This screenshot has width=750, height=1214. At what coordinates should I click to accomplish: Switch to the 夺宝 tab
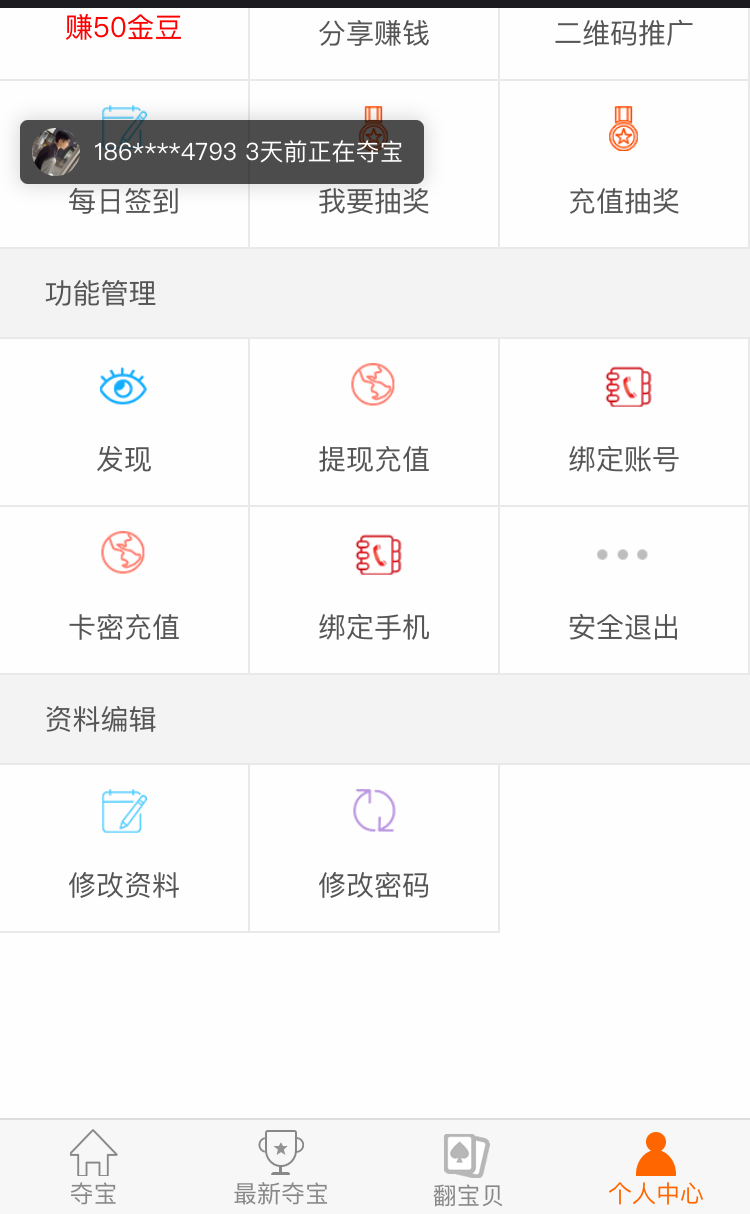[x=93, y=1167]
